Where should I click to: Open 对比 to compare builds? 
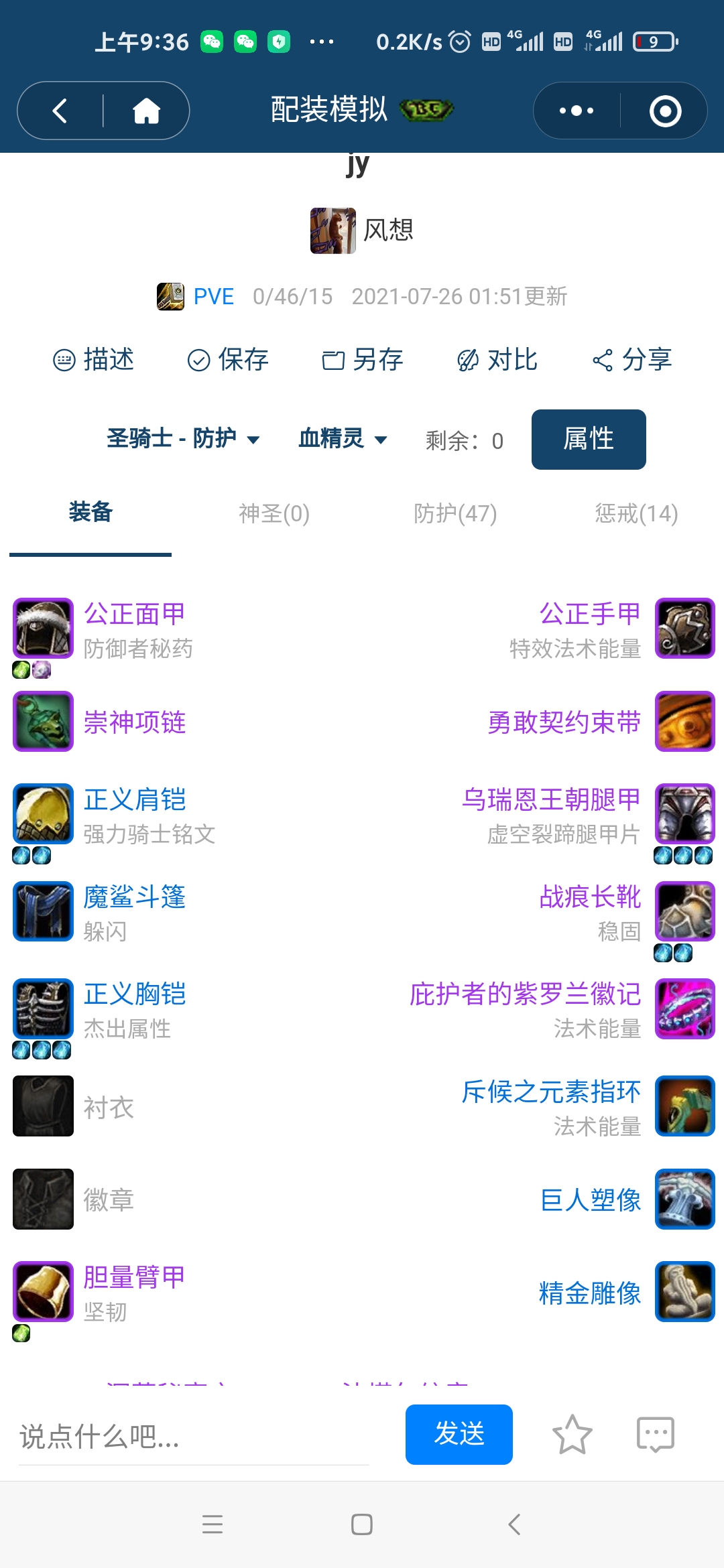(497, 360)
